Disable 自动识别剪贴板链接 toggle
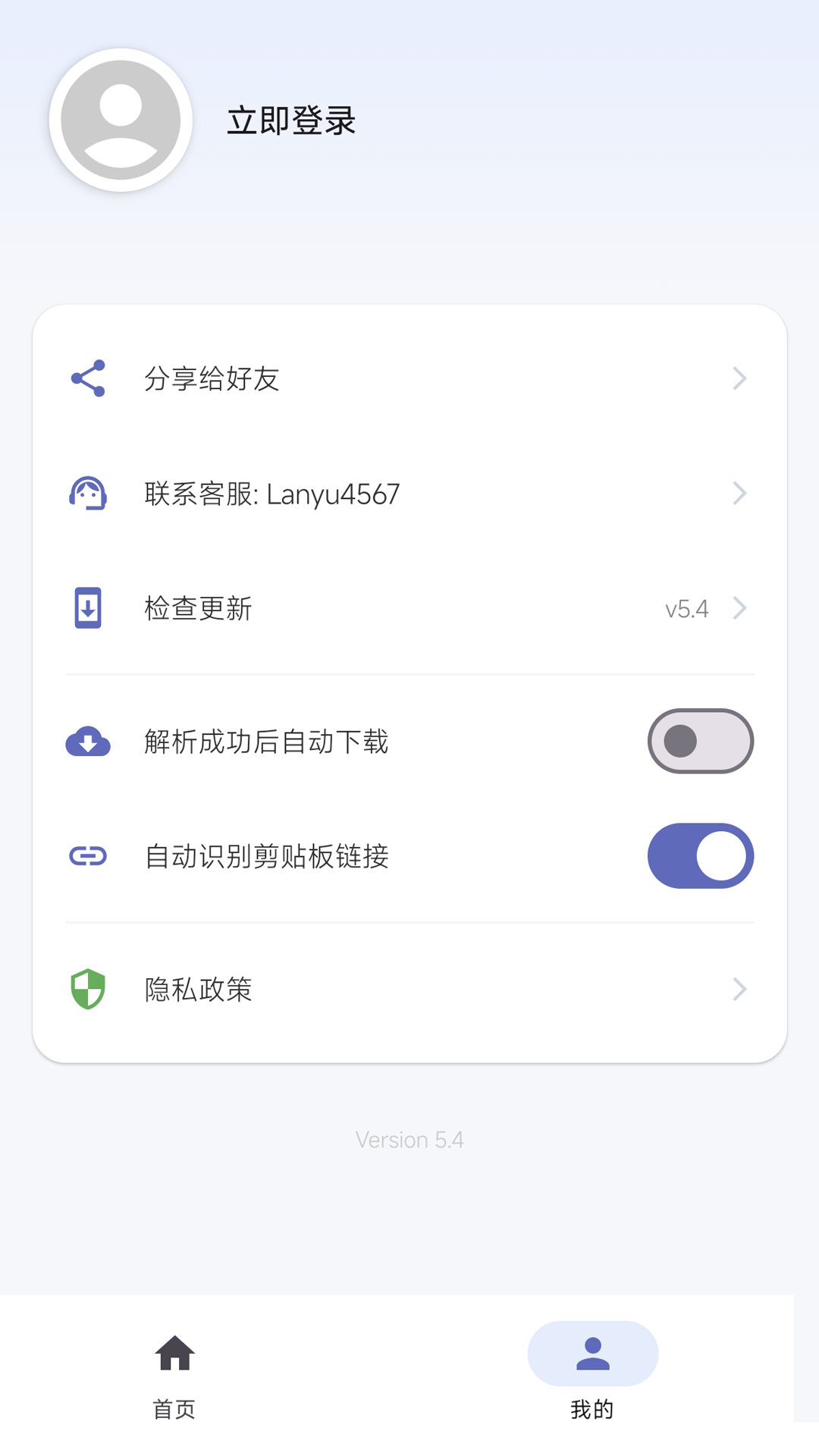This screenshot has height=1456, width=819. pos(700,855)
